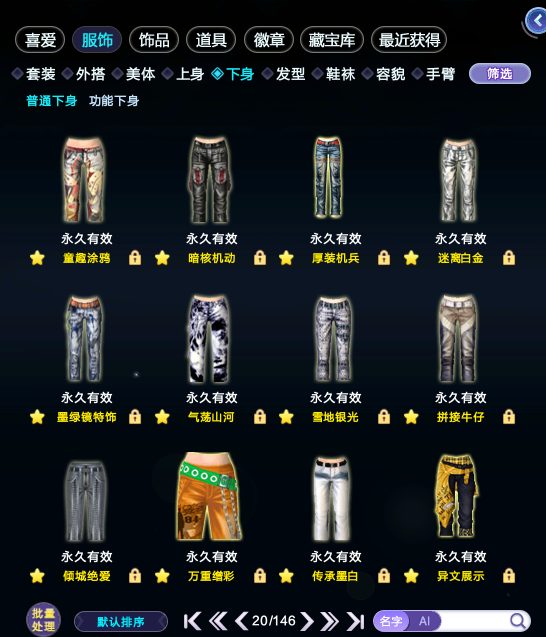This screenshot has width=546, height=637.
Task: Favorite the 暗核机动 item with its star
Action: point(162,258)
